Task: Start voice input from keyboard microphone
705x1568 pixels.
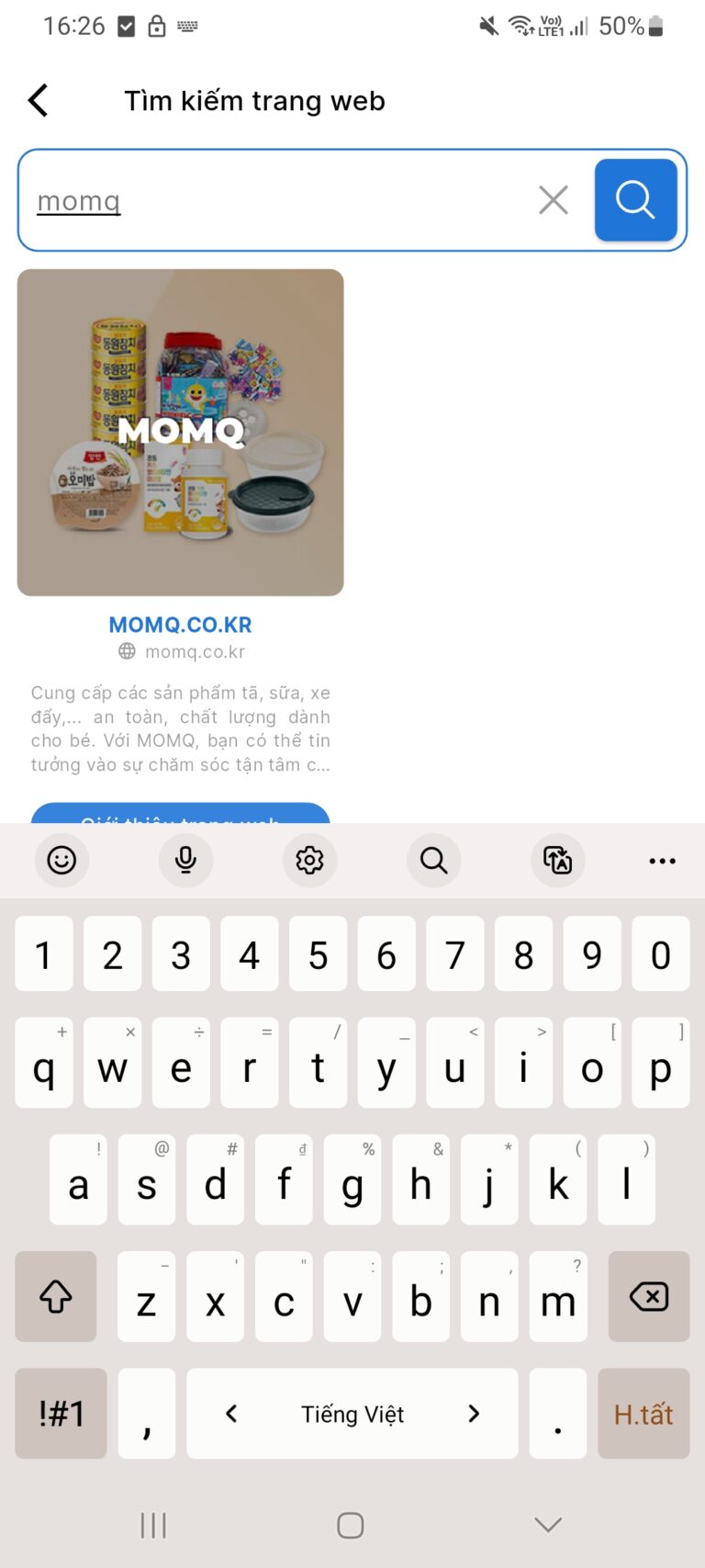Action: click(185, 861)
